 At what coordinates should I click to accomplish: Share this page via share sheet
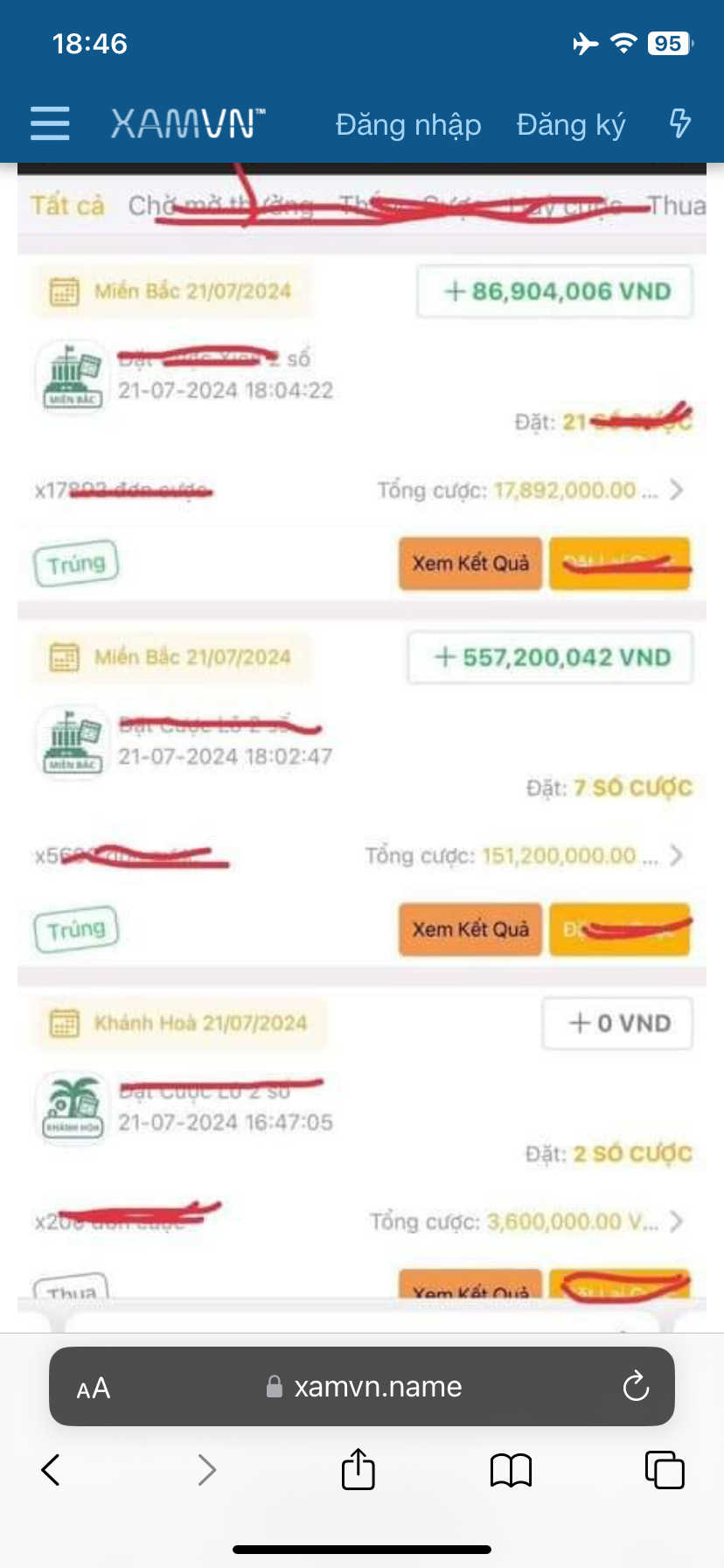[x=359, y=1468]
